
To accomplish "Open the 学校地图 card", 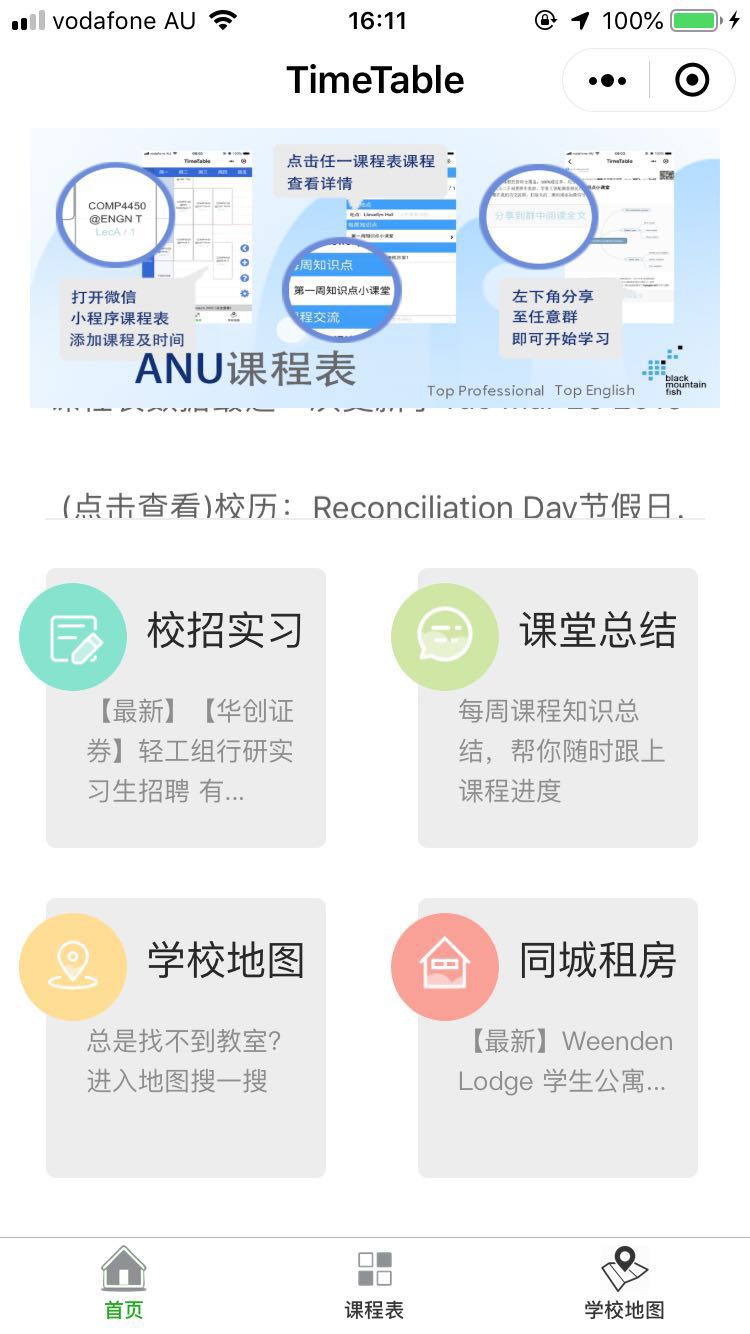I will coord(186,1037).
